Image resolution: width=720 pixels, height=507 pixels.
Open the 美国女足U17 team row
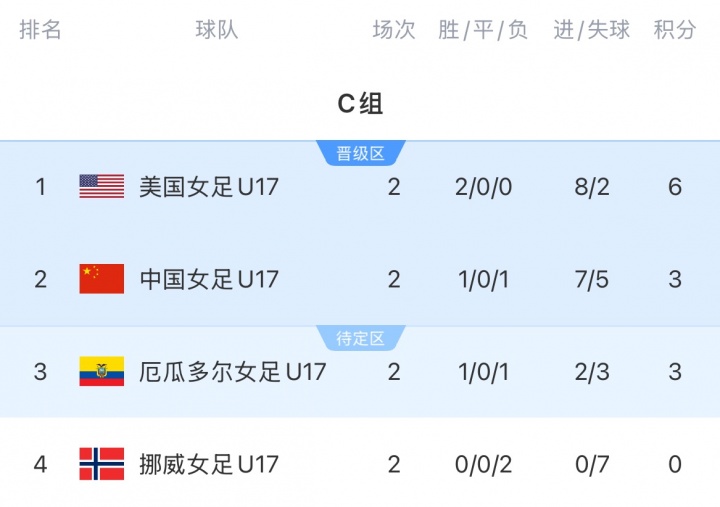pyautogui.click(x=209, y=186)
